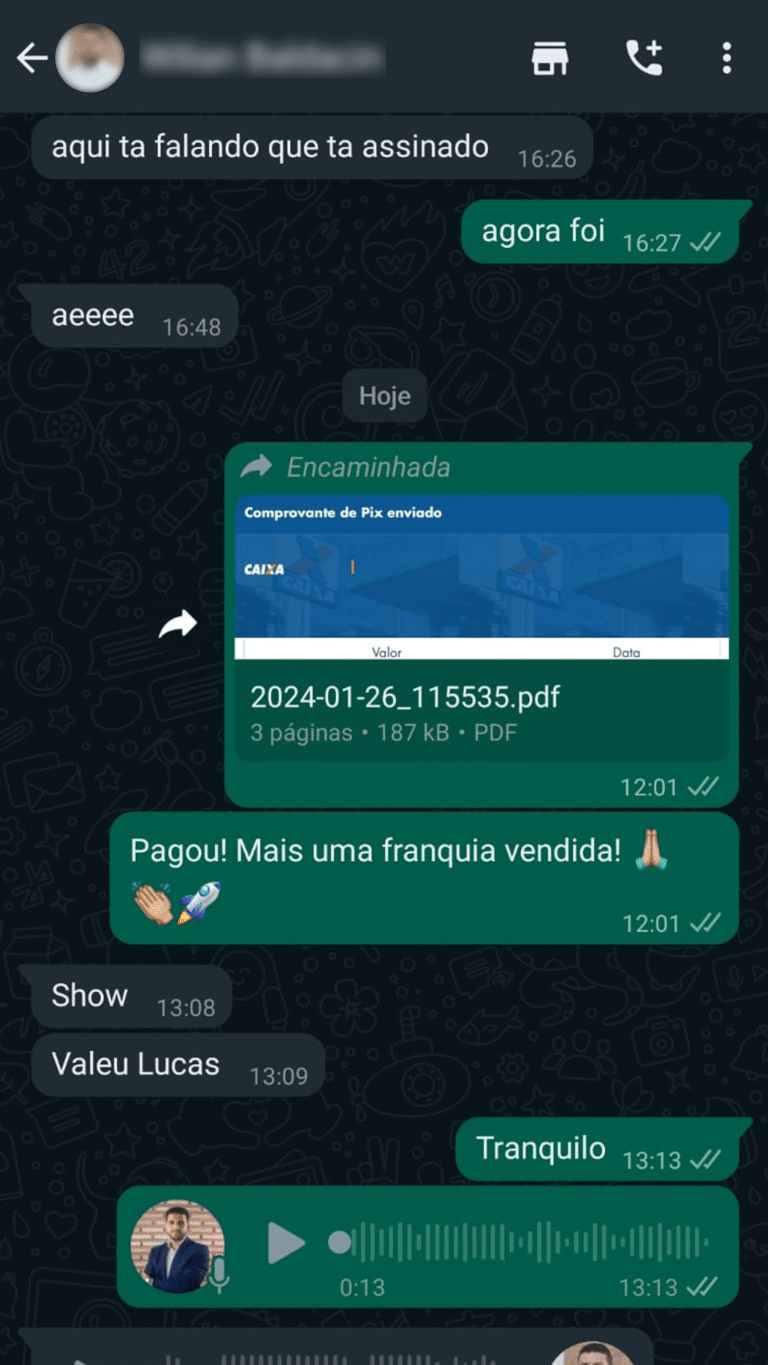Viewport: 768px width, 1365px height.
Task: Open the contact's profile picture
Action: (90, 58)
